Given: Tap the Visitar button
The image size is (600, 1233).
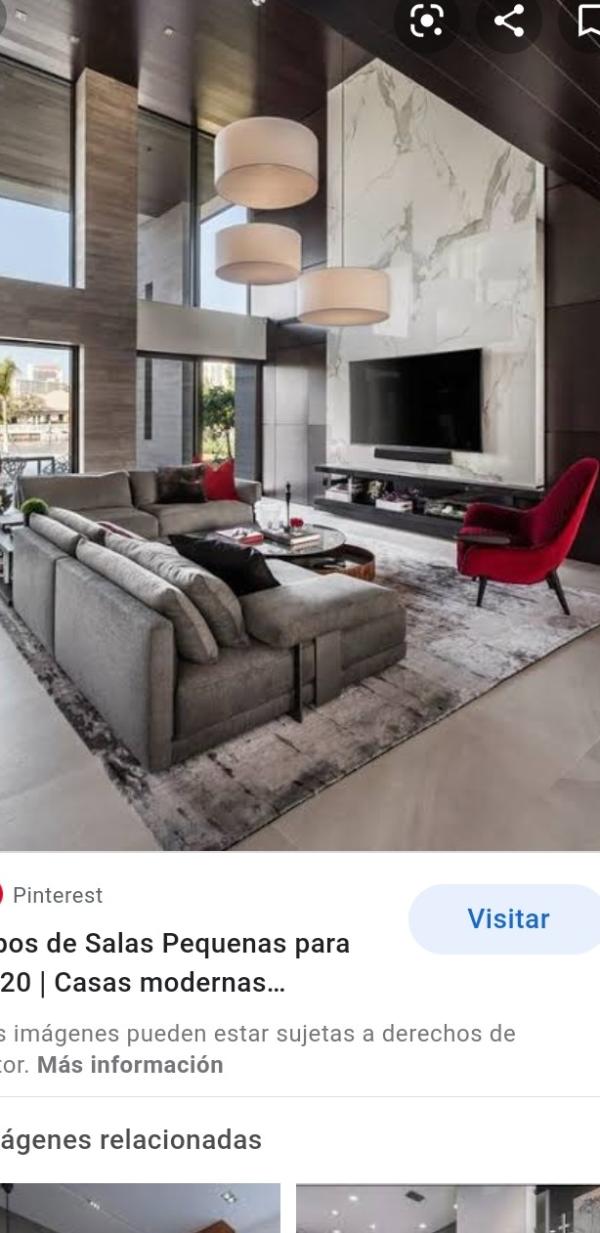Looking at the screenshot, I should pyautogui.click(x=507, y=919).
